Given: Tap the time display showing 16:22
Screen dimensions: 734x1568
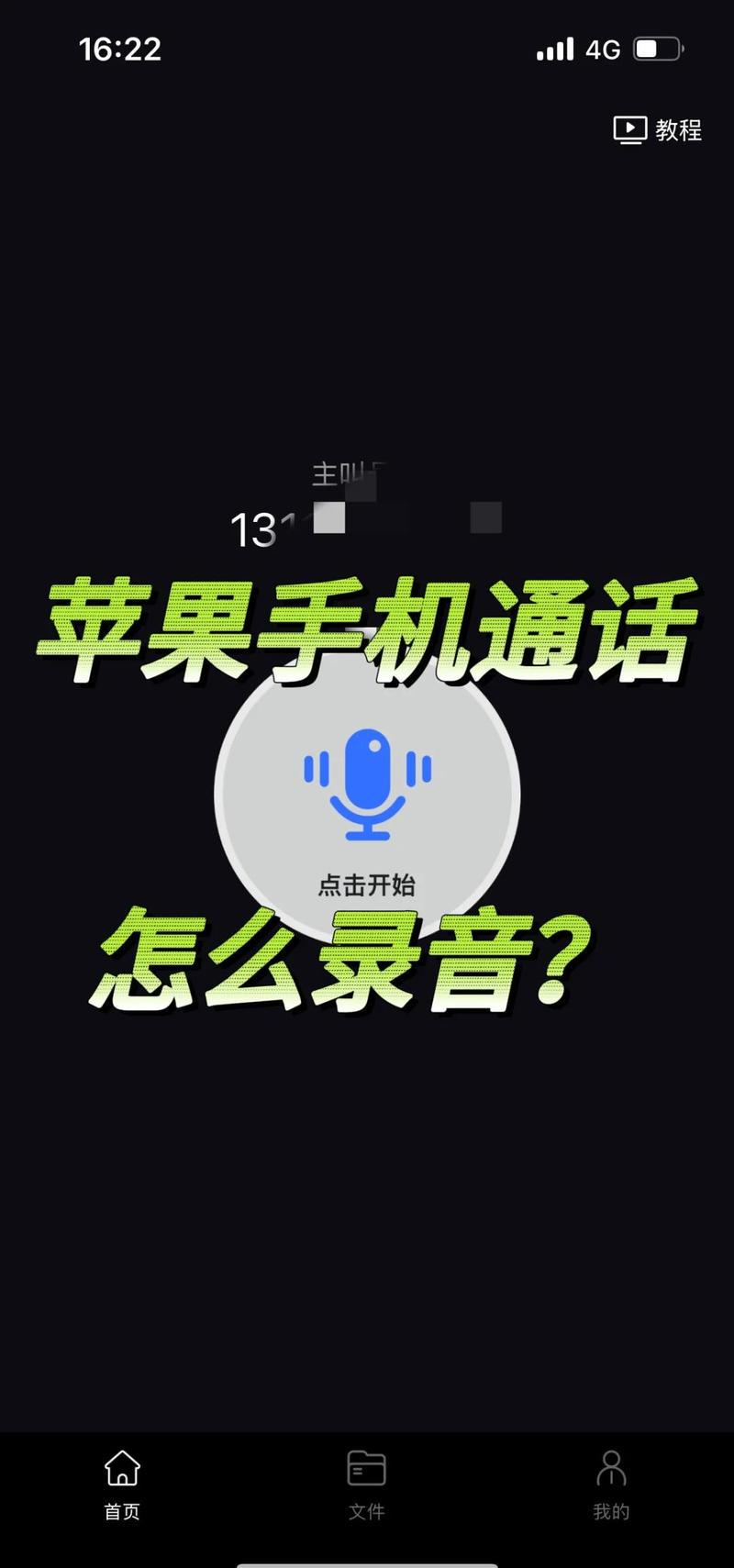Looking at the screenshot, I should pyautogui.click(x=120, y=50).
